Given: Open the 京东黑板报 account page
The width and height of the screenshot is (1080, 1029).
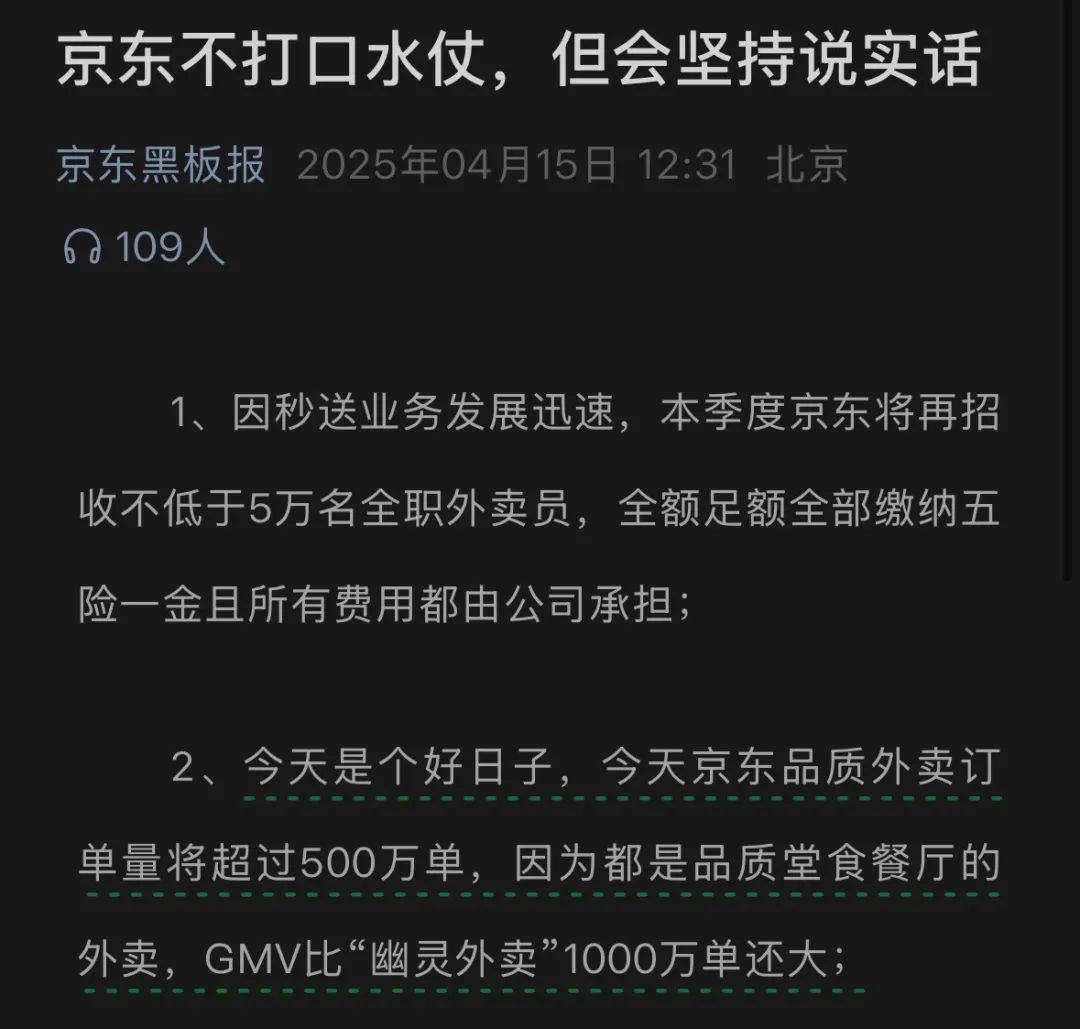Looking at the screenshot, I should [x=161, y=165].
